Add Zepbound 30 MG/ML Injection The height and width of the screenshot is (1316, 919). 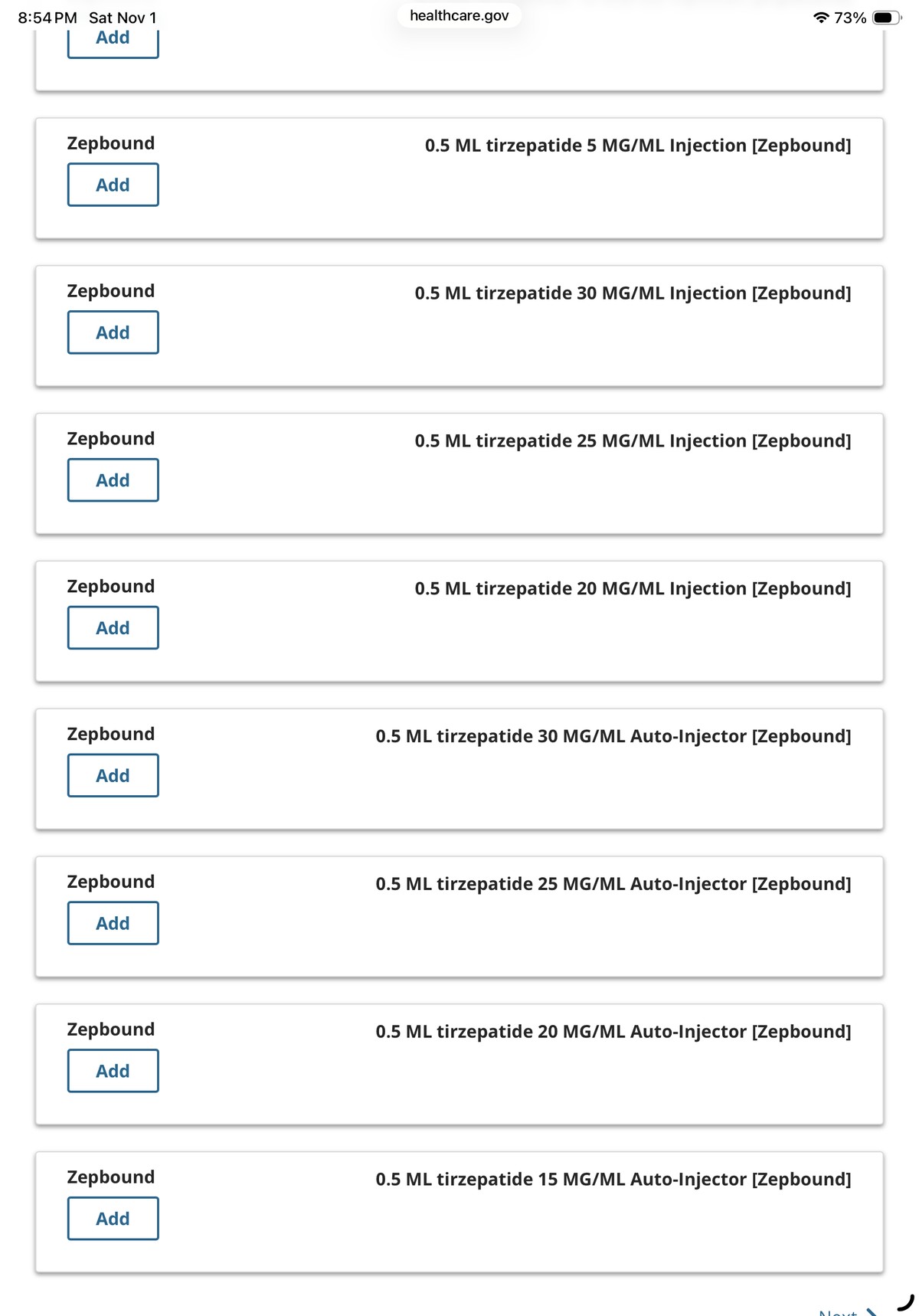[x=113, y=332]
